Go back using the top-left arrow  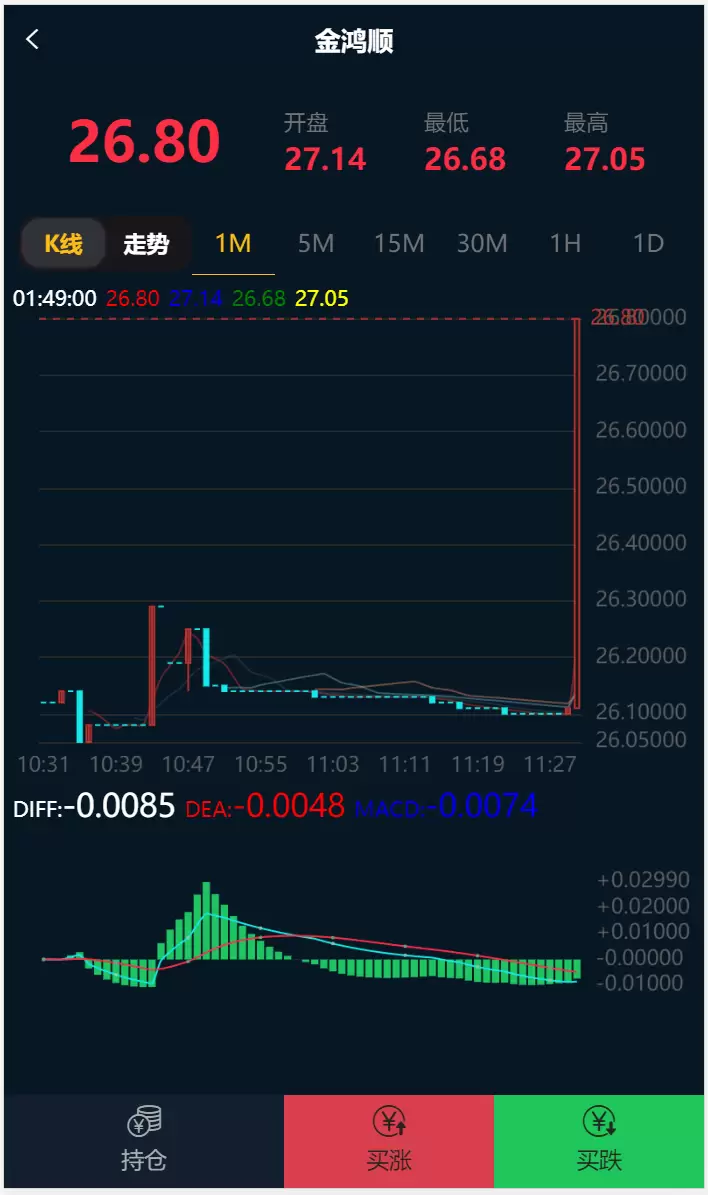[x=33, y=40]
